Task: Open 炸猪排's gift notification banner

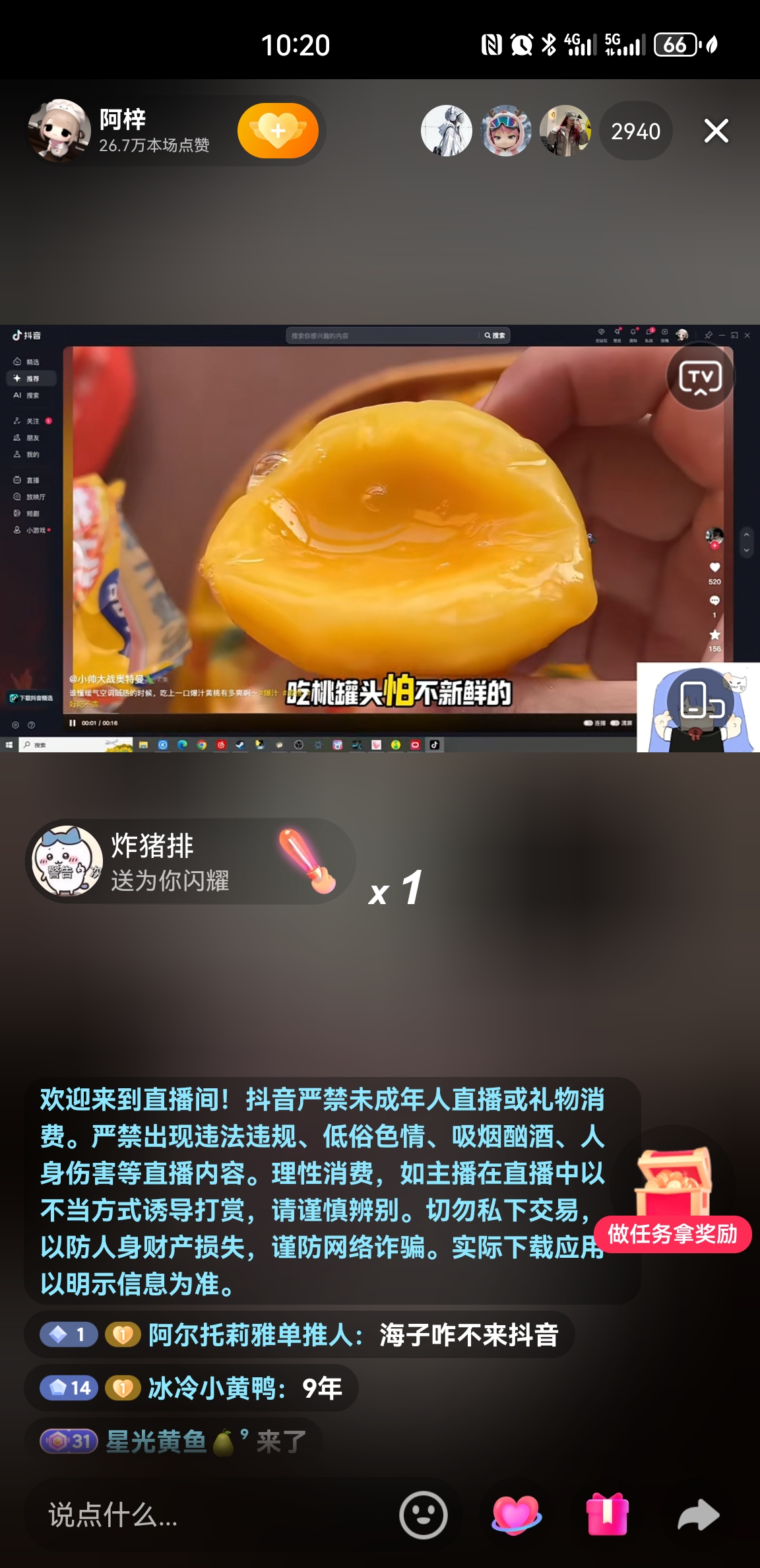Action: tap(190, 861)
